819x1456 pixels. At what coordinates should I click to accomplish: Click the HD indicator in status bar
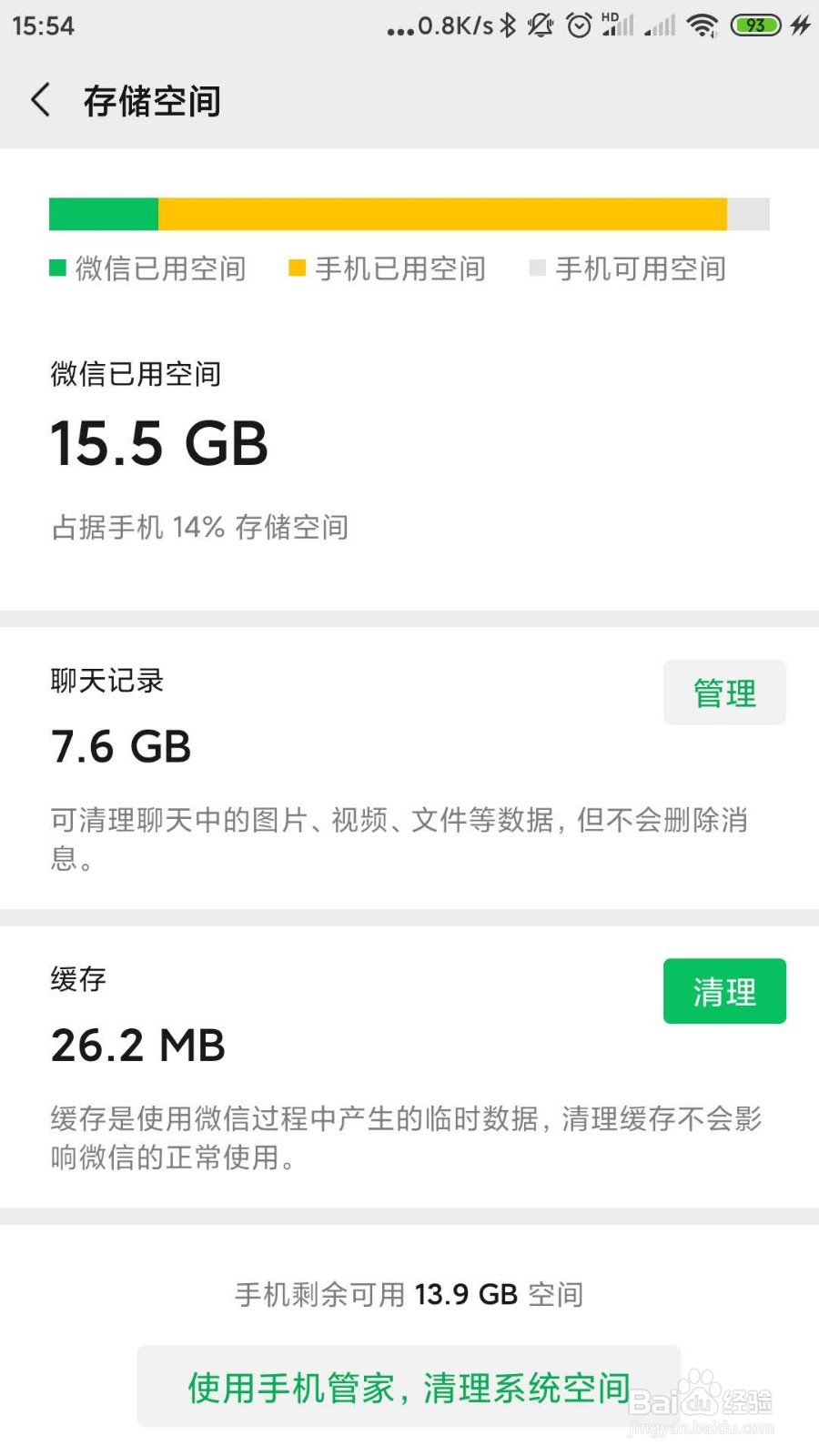pyautogui.click(x=612, y=18)
